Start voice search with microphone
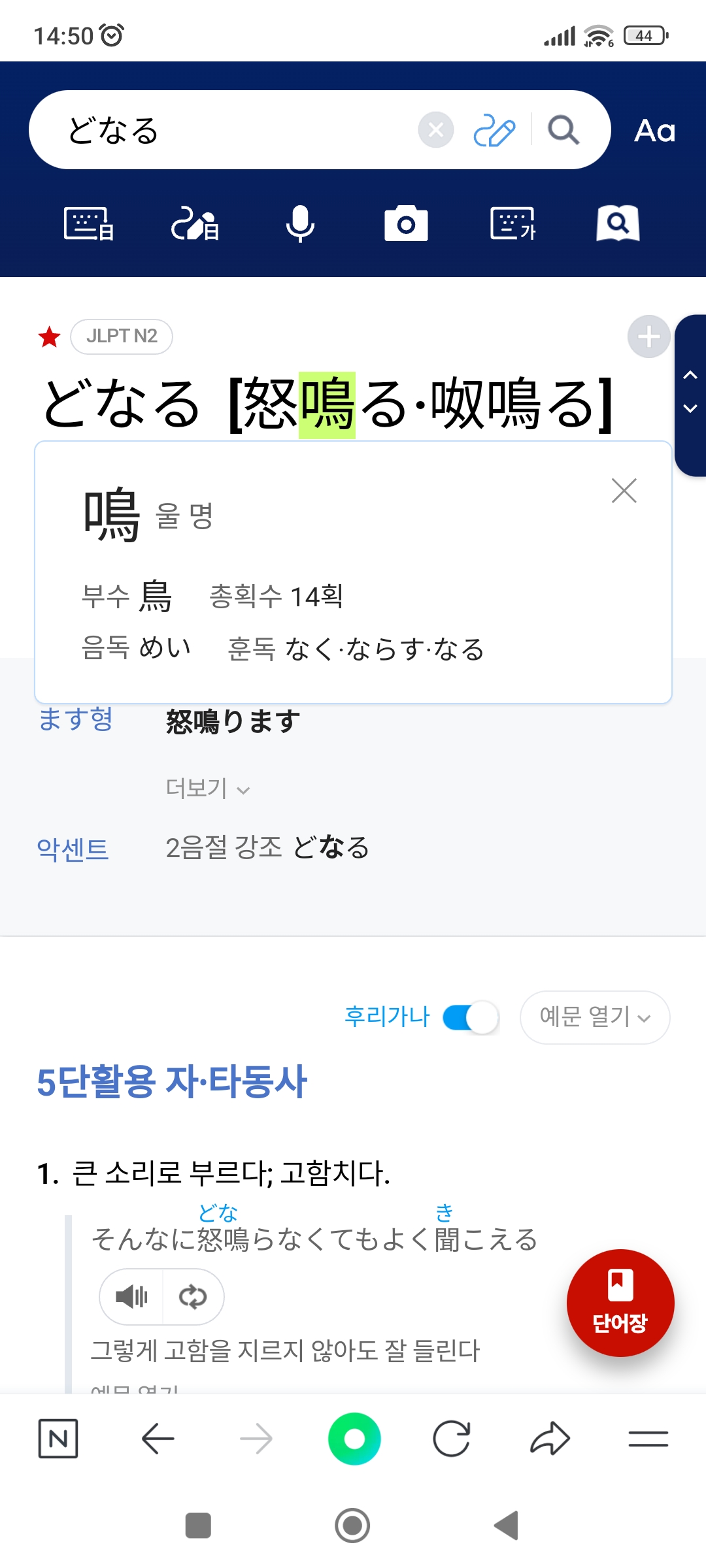The width and height of the screenshot is (706, 1568). click(300, 224)
